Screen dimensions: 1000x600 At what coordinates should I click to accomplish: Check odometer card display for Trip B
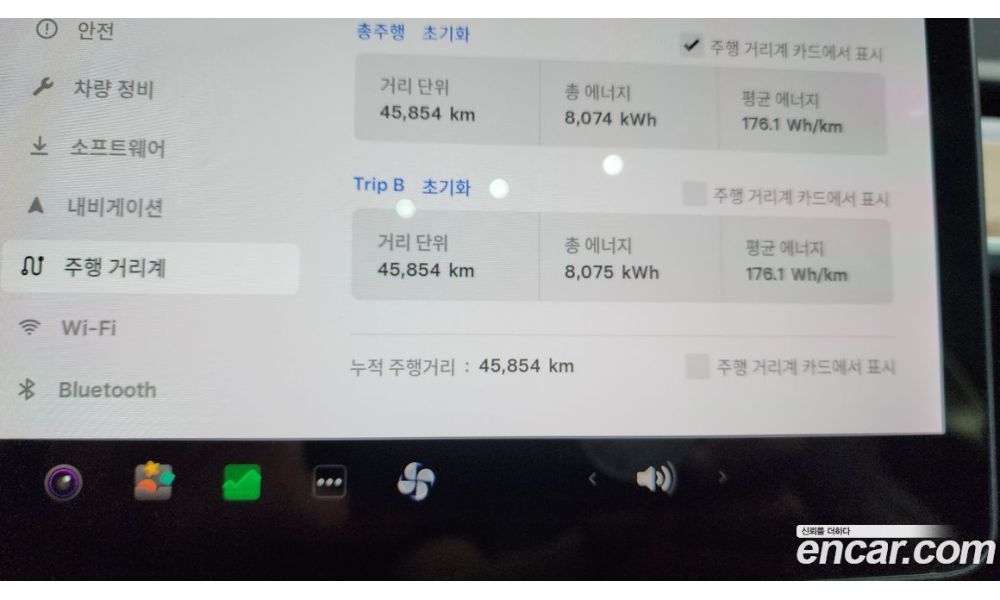[693, 194]
